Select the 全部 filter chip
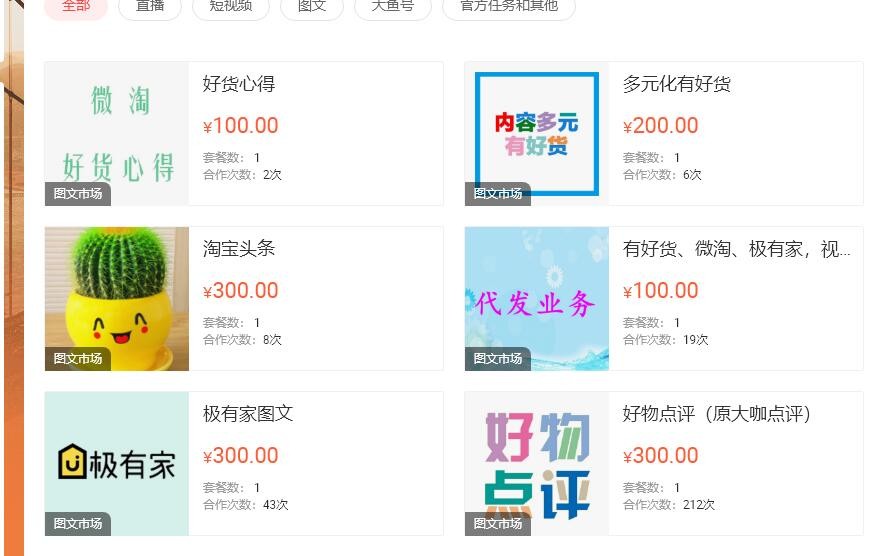The height and width of the screenshot is (556, 877). click(x=76, y=7)
